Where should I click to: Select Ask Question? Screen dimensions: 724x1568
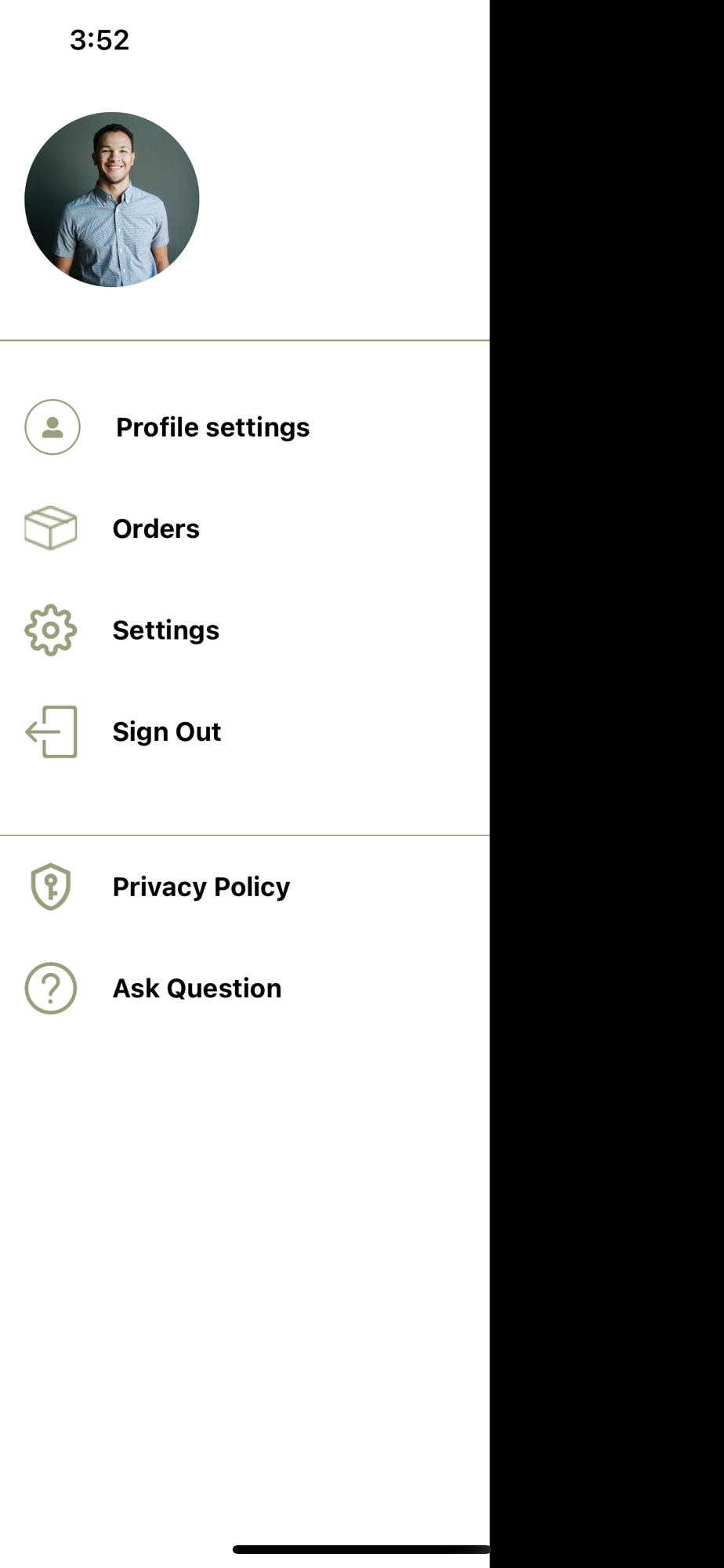(x=244, y=989)
